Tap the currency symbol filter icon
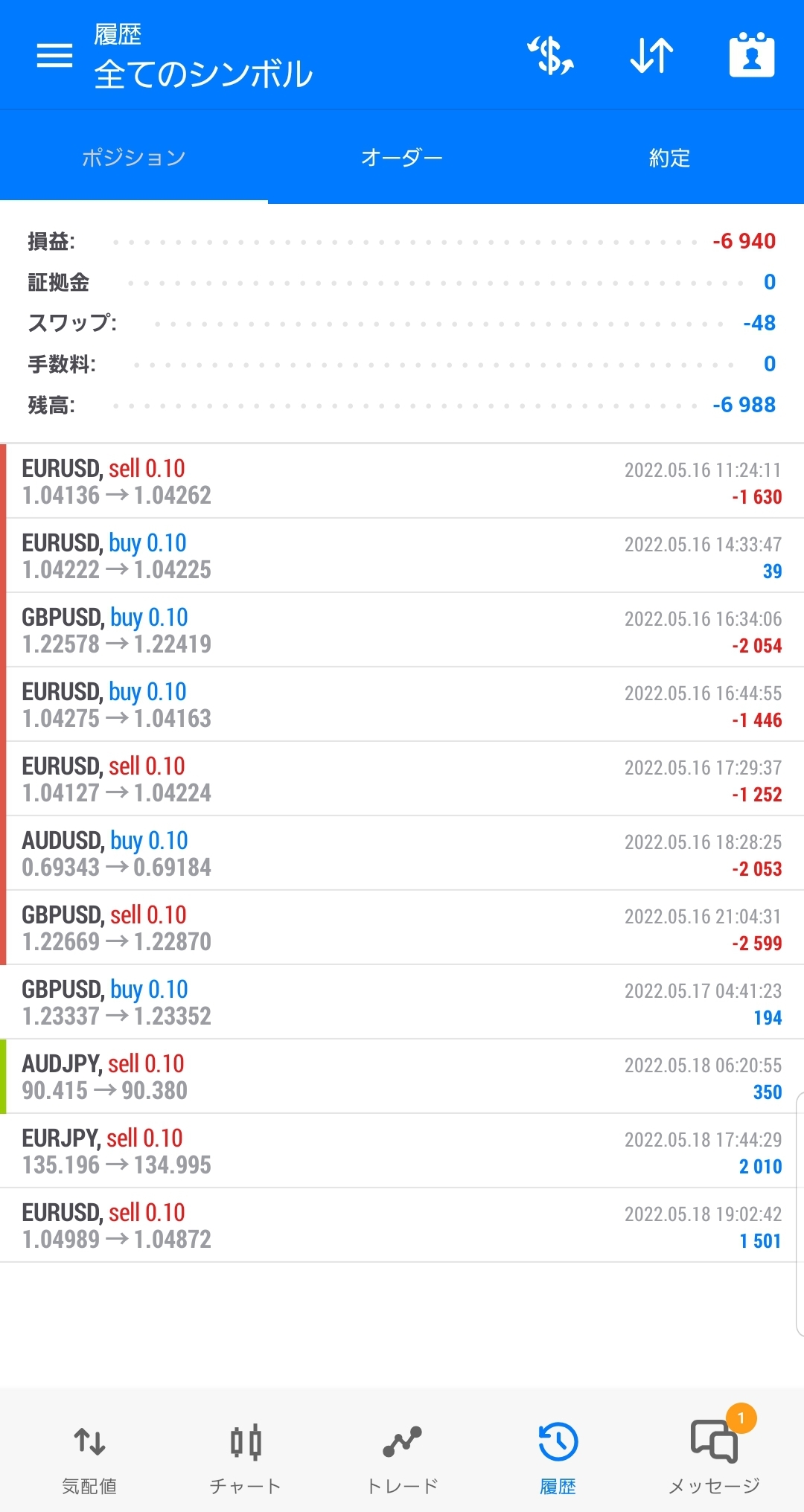This screenshot has width=804, height=1512. point(551,56)
